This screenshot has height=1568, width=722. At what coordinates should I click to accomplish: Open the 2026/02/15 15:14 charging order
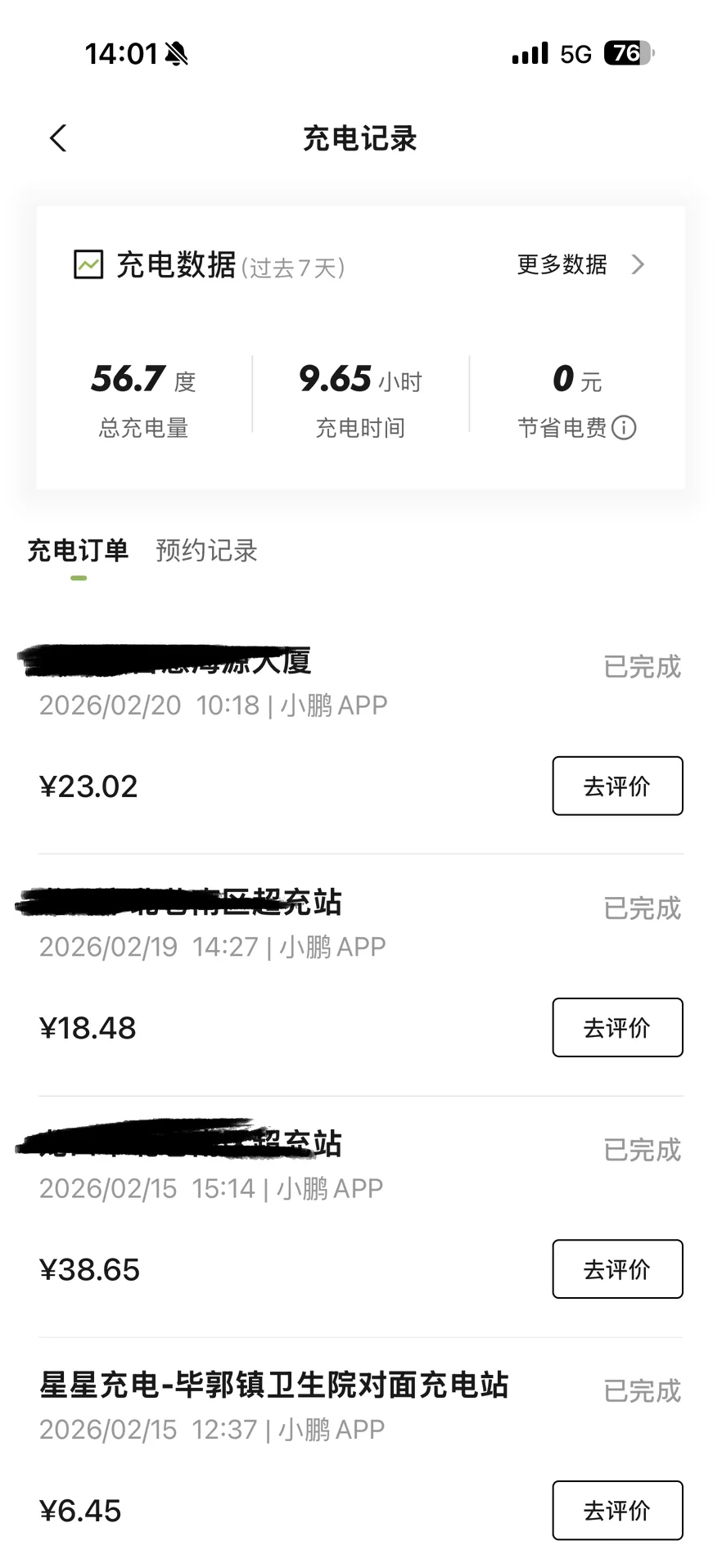click(211, 1187)
